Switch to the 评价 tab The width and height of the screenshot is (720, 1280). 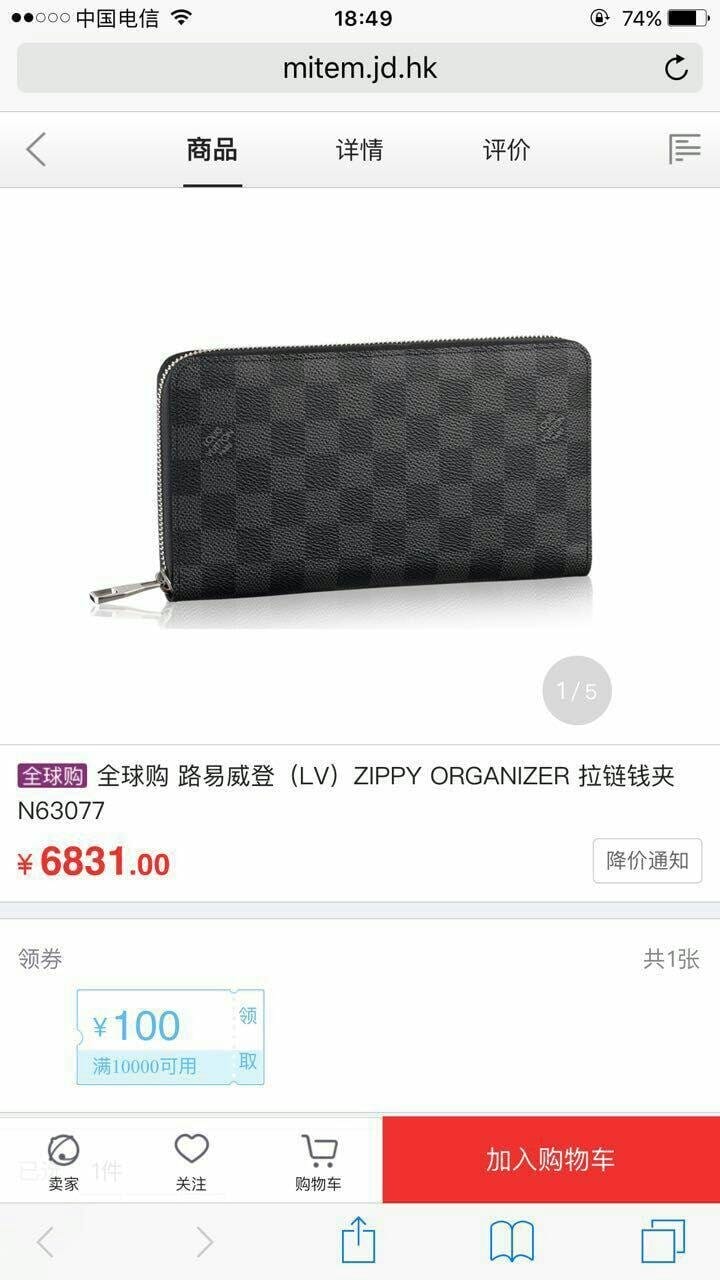point(506,150)
